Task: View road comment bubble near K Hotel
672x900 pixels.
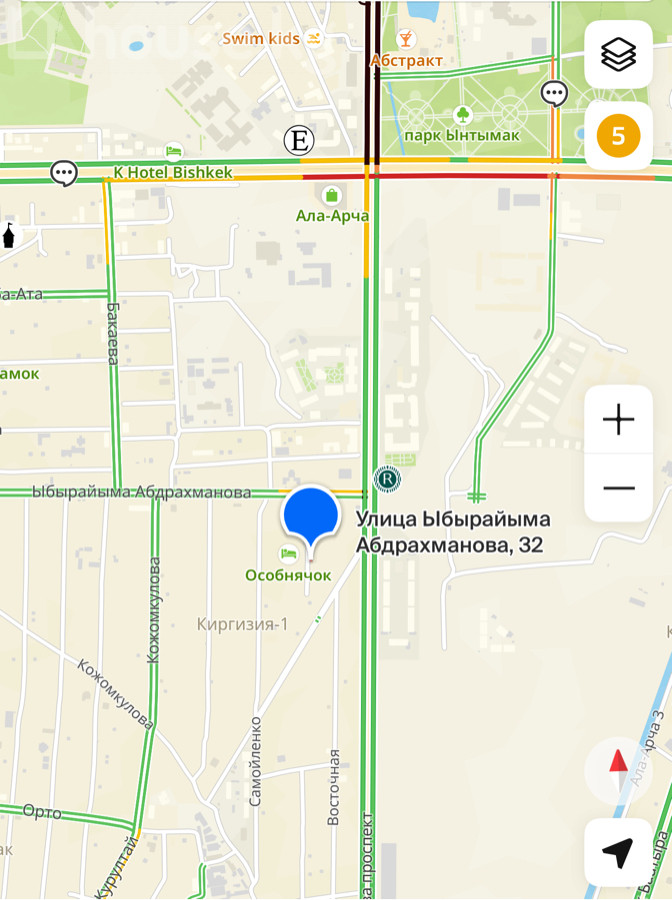Action: [x=64, y=173]
